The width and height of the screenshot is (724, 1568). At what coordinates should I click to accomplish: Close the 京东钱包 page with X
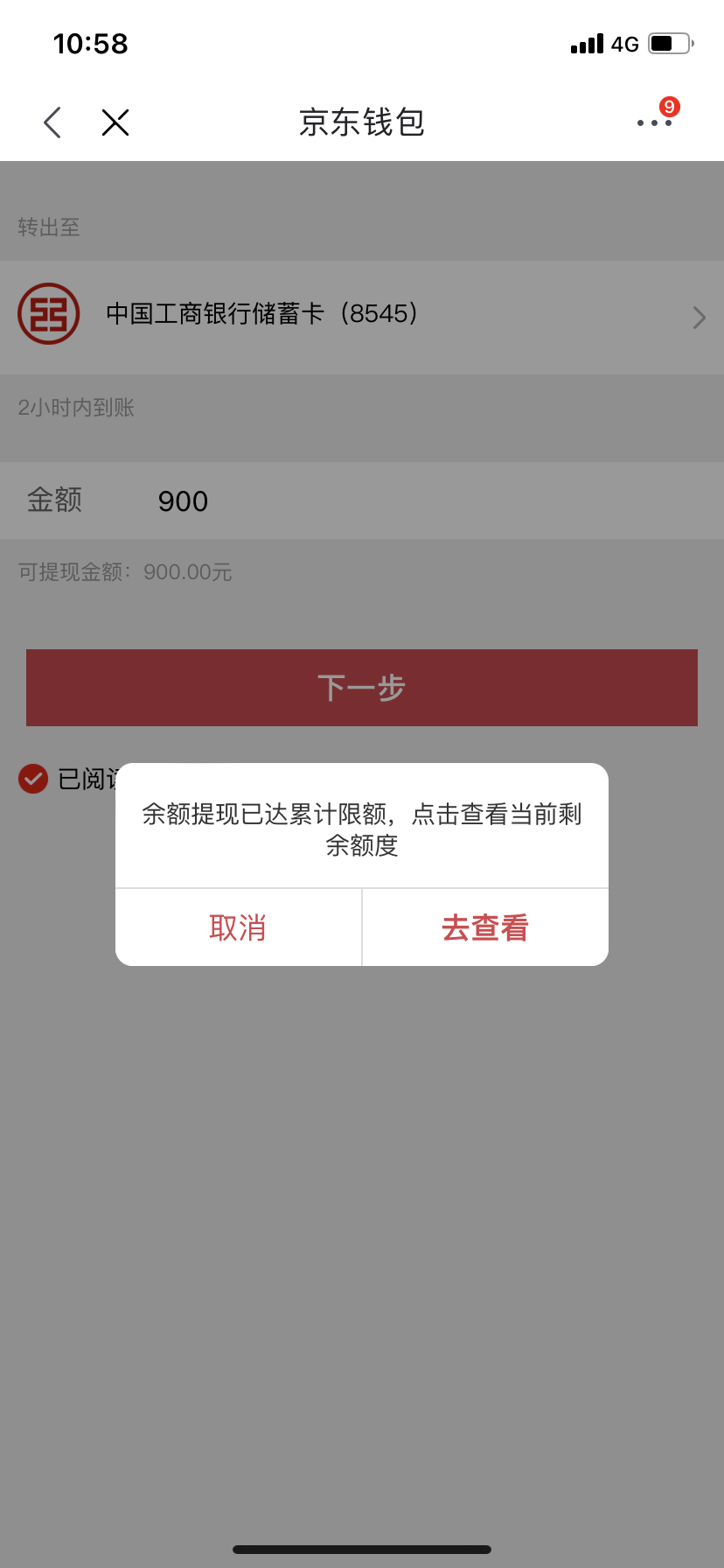tap(115, 122)
